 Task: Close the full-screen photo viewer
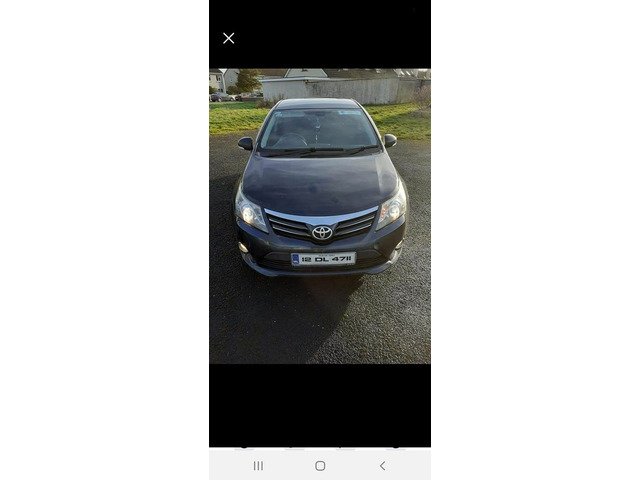(x=229, y=38)
